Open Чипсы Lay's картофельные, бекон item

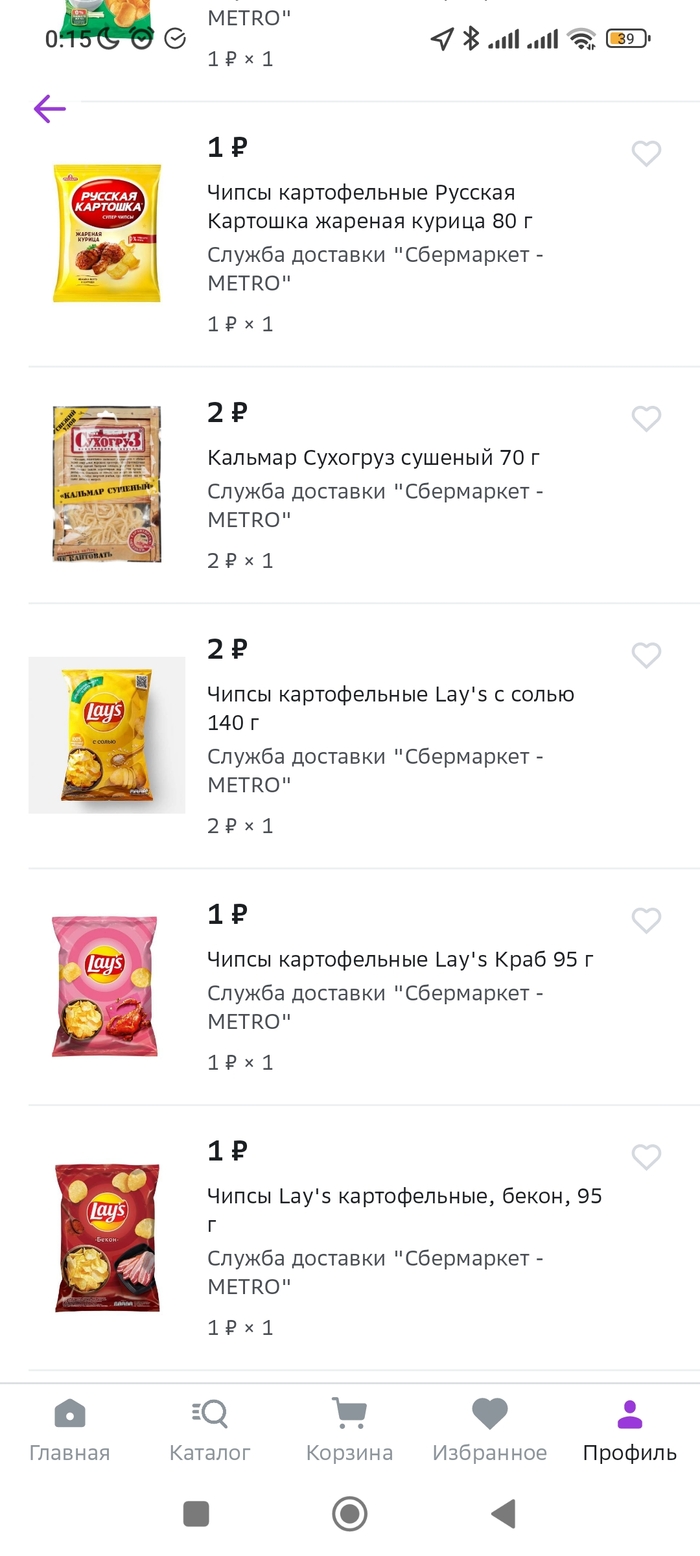404,1210
